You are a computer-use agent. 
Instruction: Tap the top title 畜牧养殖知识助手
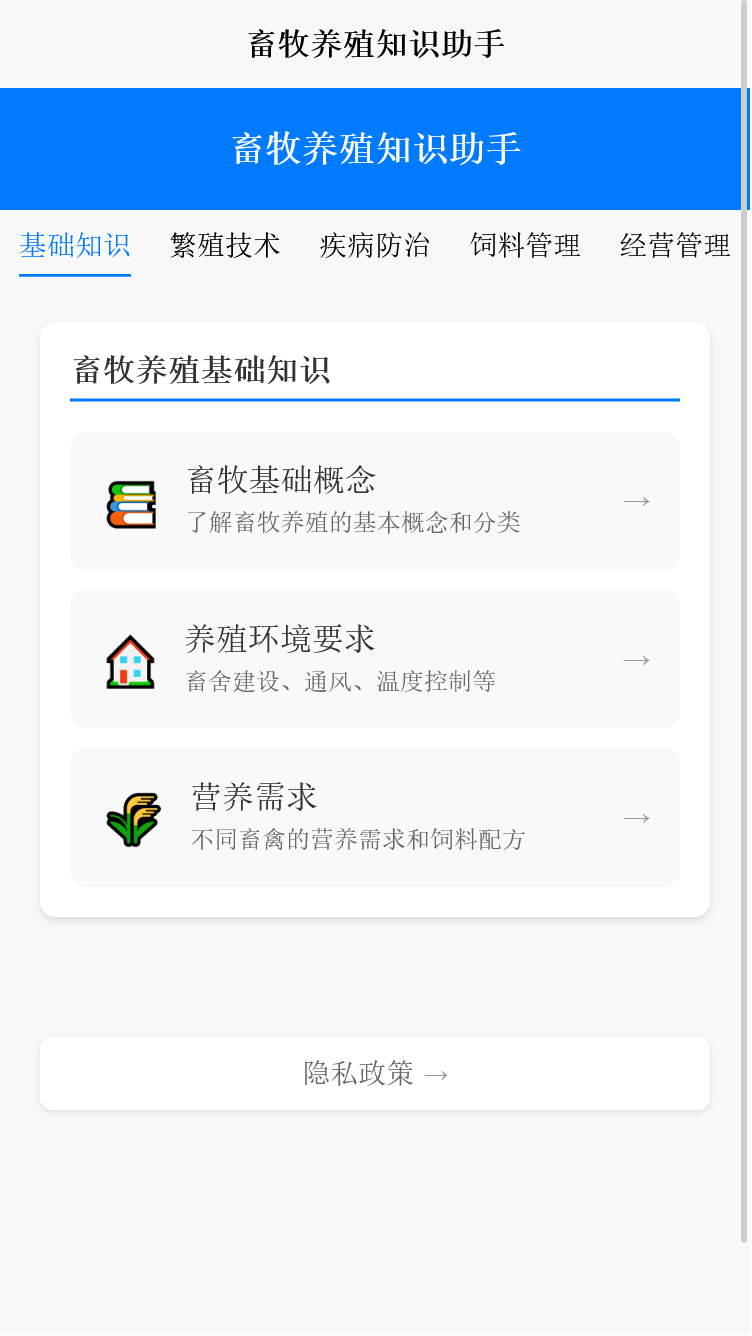point(376,43)
